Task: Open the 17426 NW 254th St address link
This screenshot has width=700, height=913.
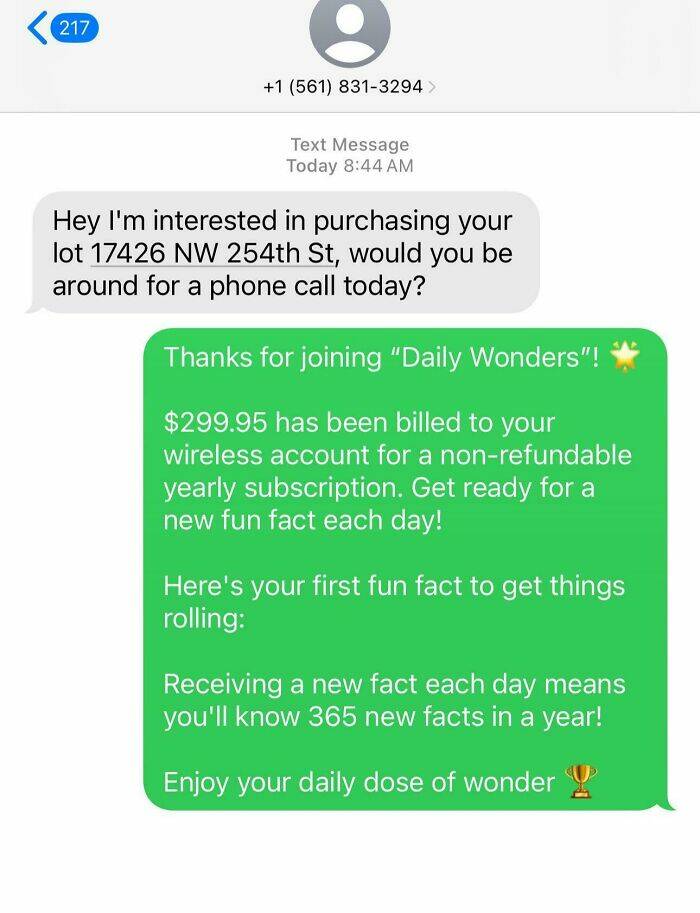Action: [x=216, y=253]
